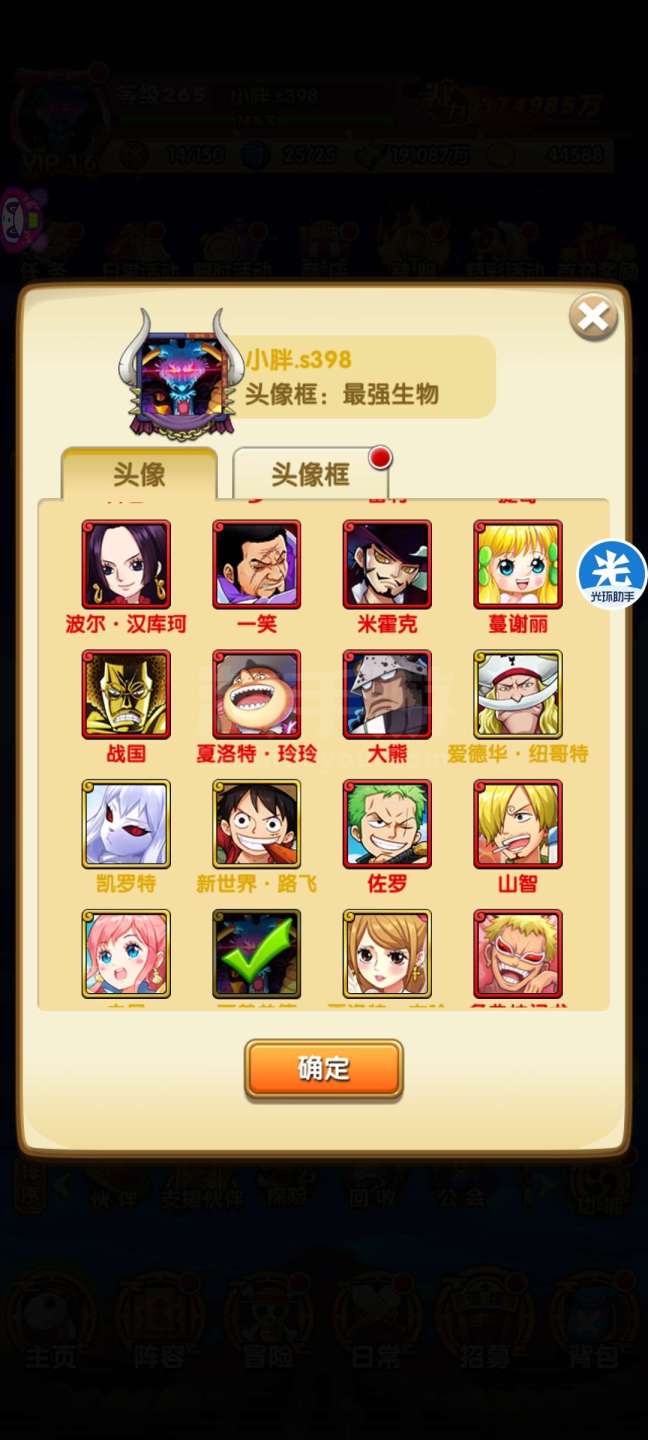Select the 战国 avatar

coord(126,694)
